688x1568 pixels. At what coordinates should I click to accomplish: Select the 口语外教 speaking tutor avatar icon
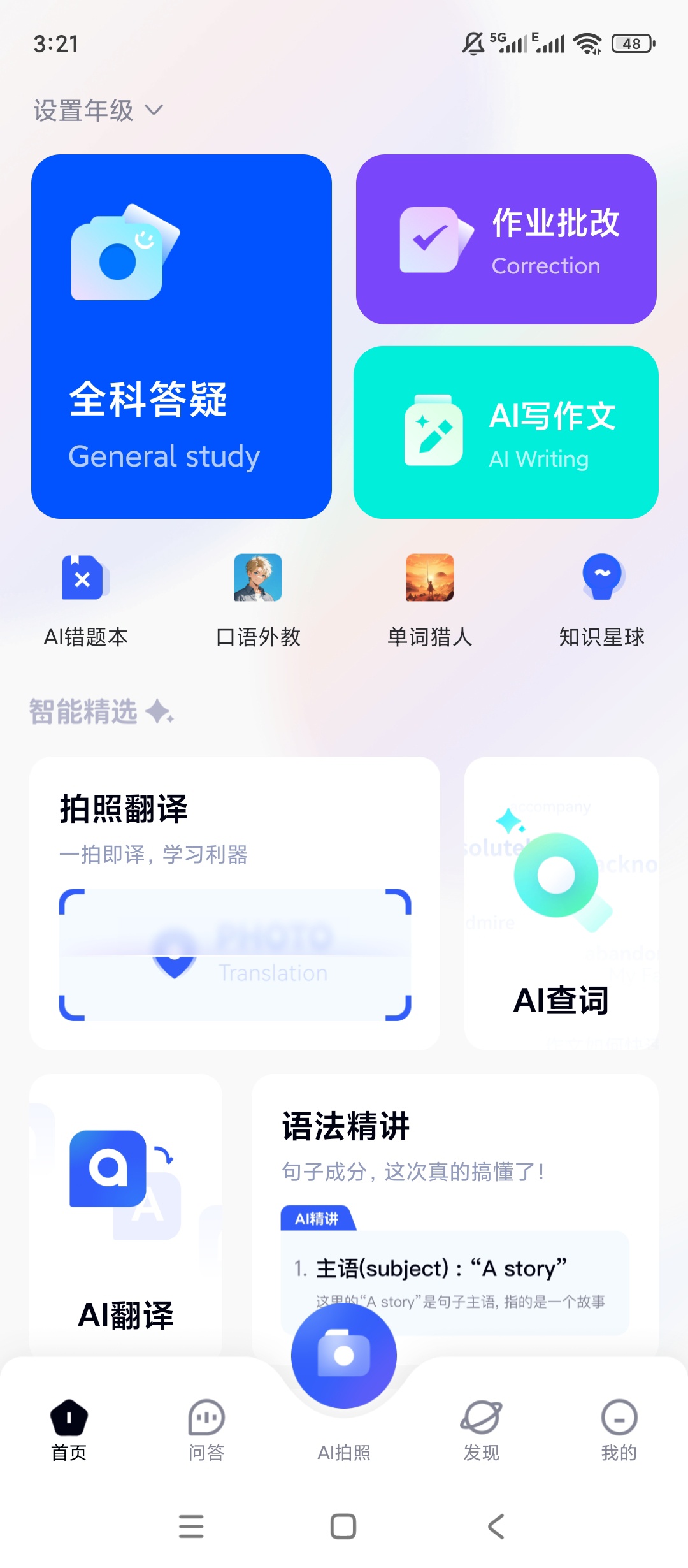[x=257, y=579]
